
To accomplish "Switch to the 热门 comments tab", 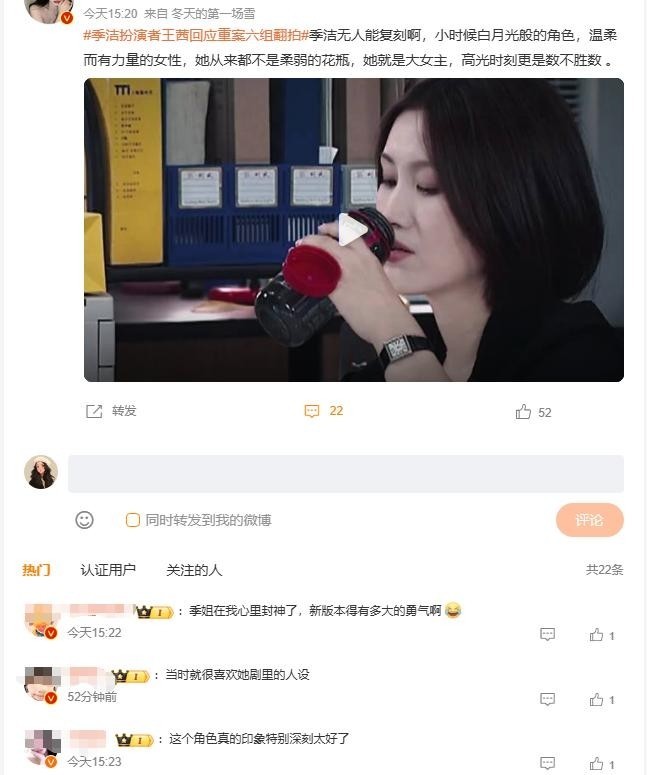I will click(x=36, y=570).
